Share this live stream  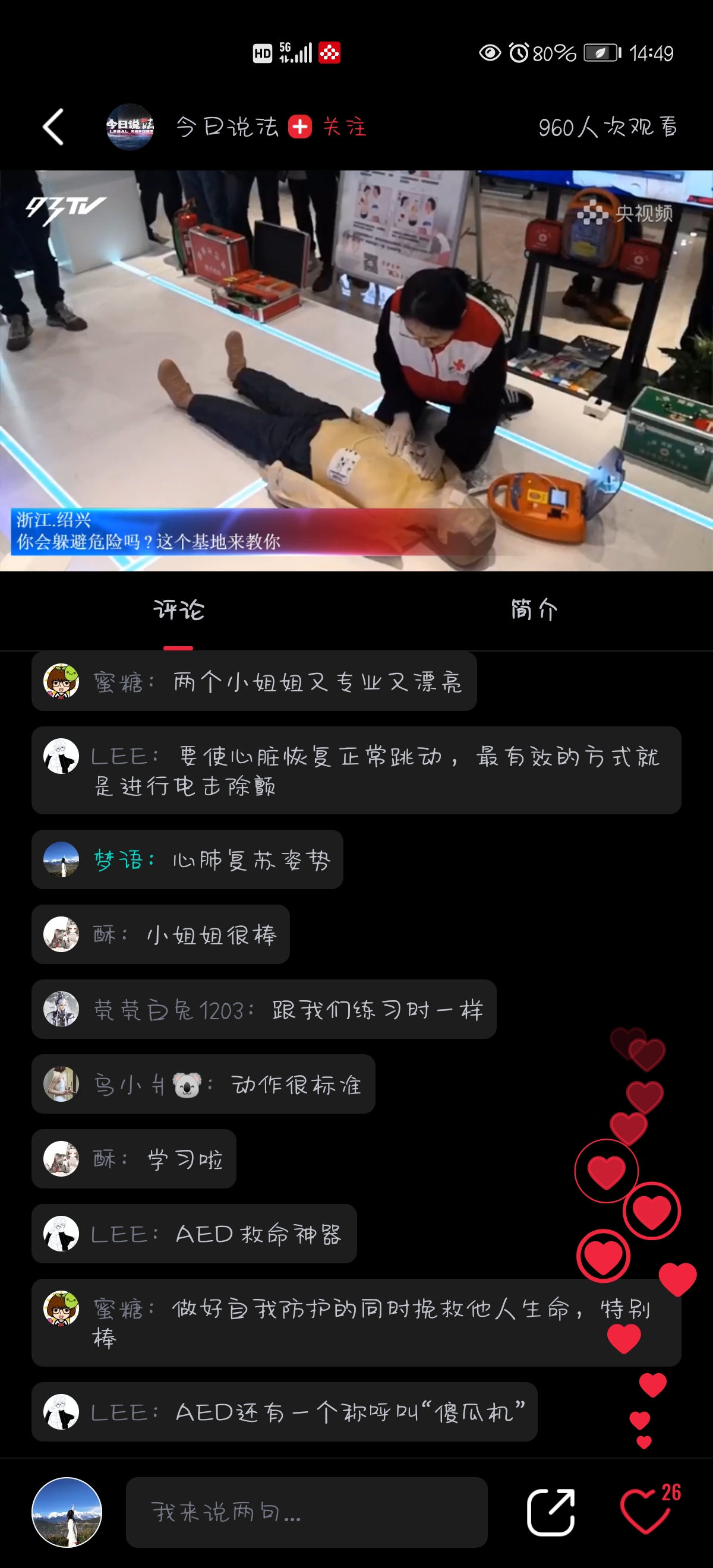[551, 1513]
